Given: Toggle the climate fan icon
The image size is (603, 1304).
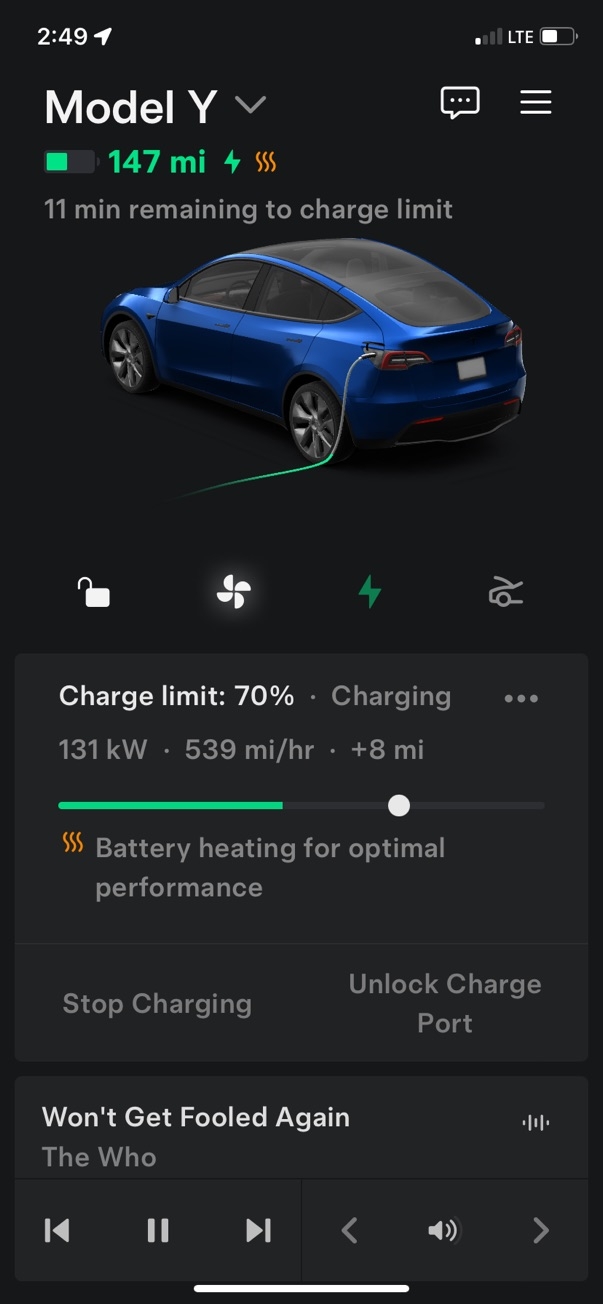Looking at the screenshot, I should click(234, 593).
